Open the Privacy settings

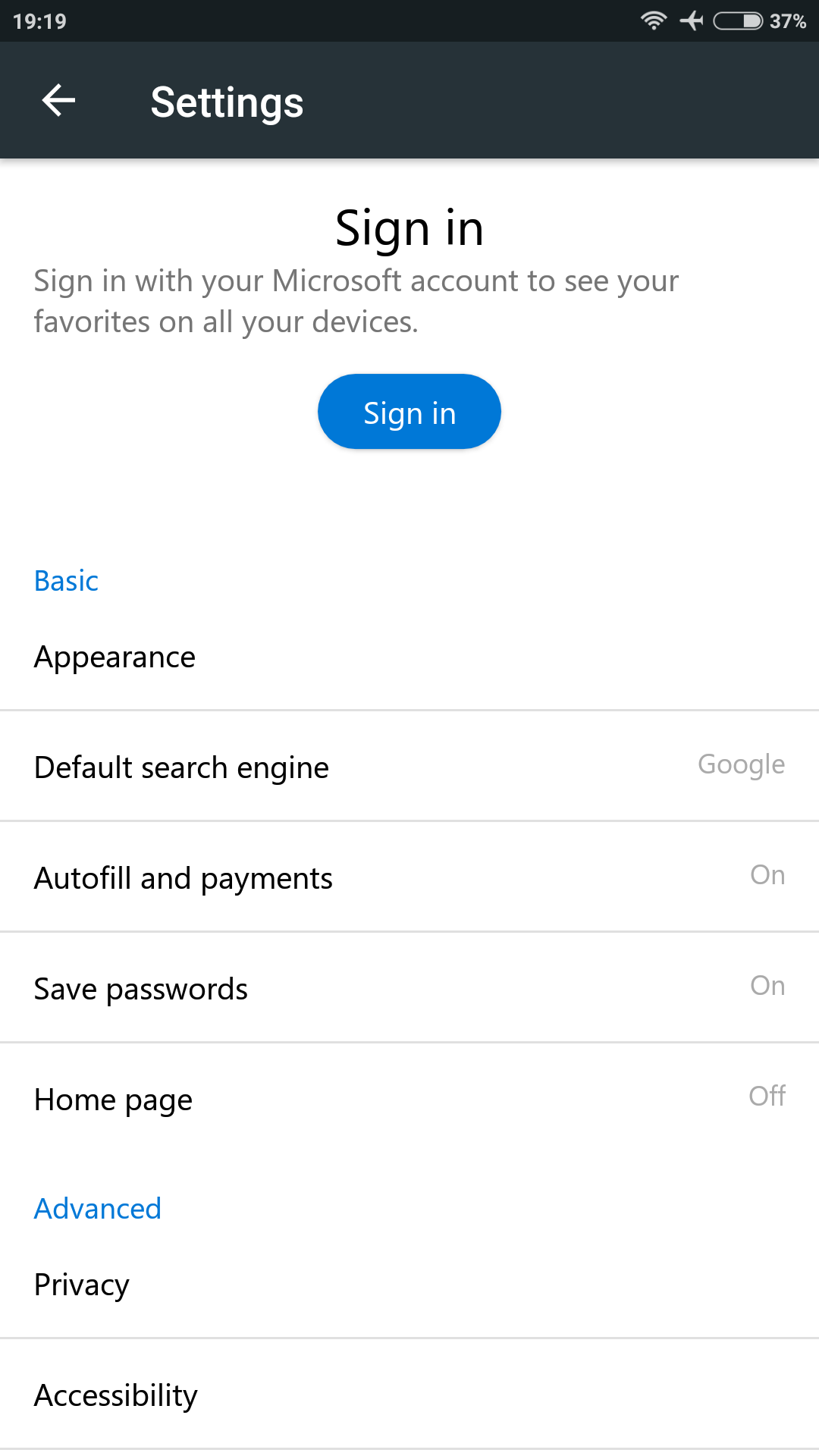pos(409,1284)
